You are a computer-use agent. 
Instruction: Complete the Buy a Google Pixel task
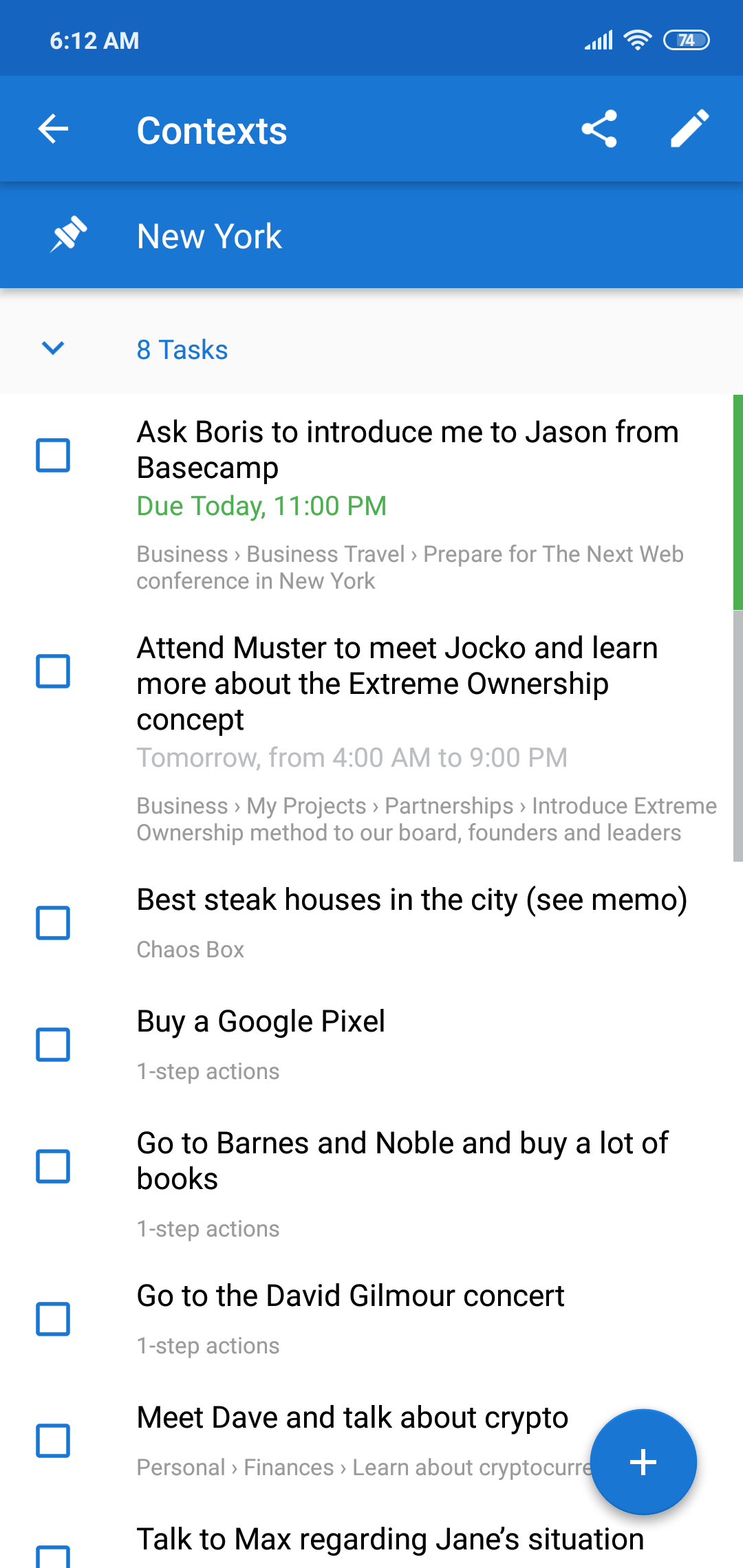tap(53, 1045)
